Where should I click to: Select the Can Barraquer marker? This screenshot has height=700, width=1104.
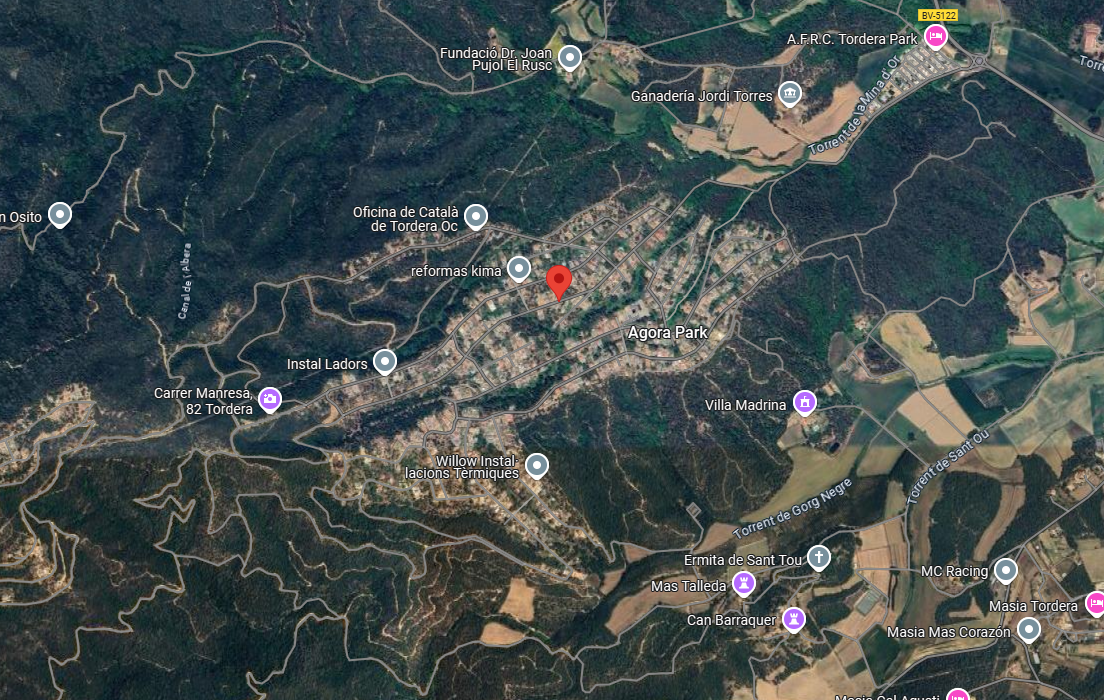click(794, 618)
